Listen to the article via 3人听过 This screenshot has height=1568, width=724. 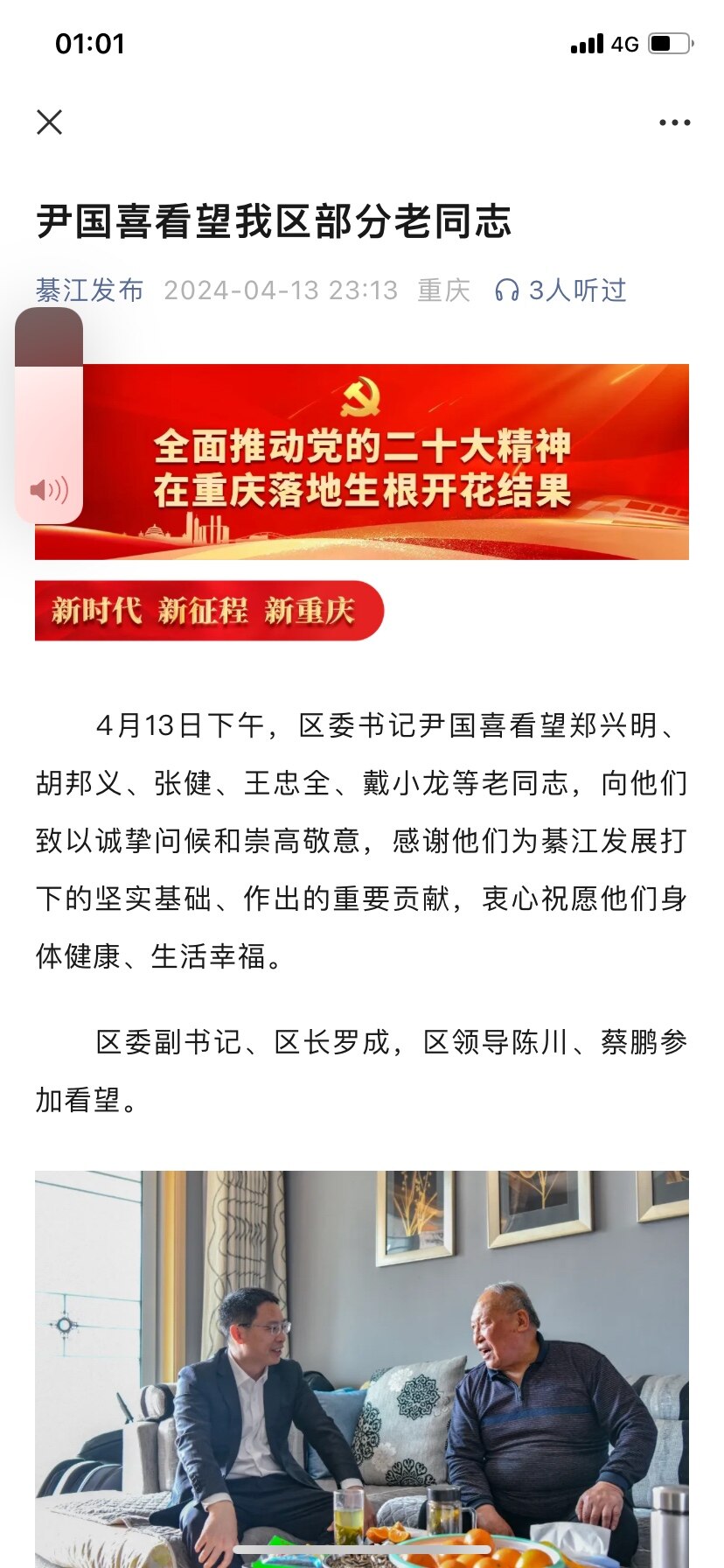(x=560, y=290)
